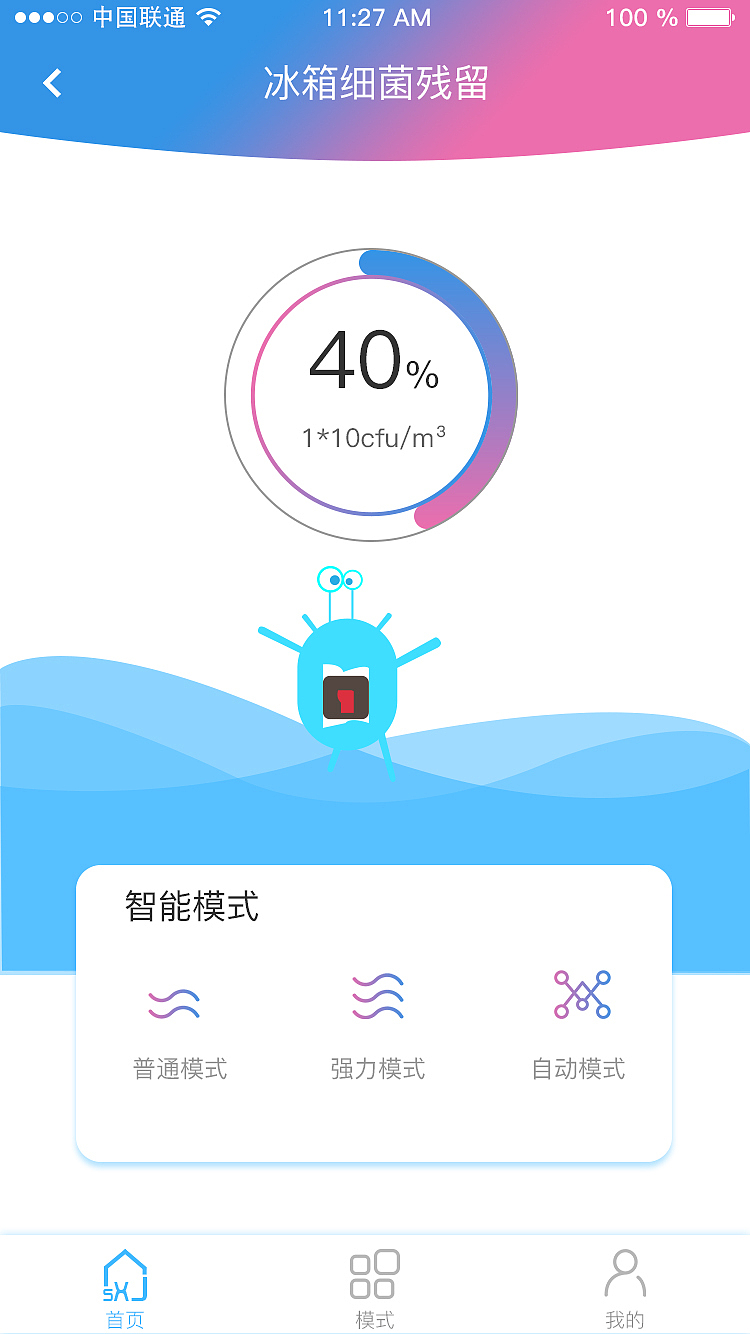
Task: Go back using the top-left arrow
Action: point(53,83)
